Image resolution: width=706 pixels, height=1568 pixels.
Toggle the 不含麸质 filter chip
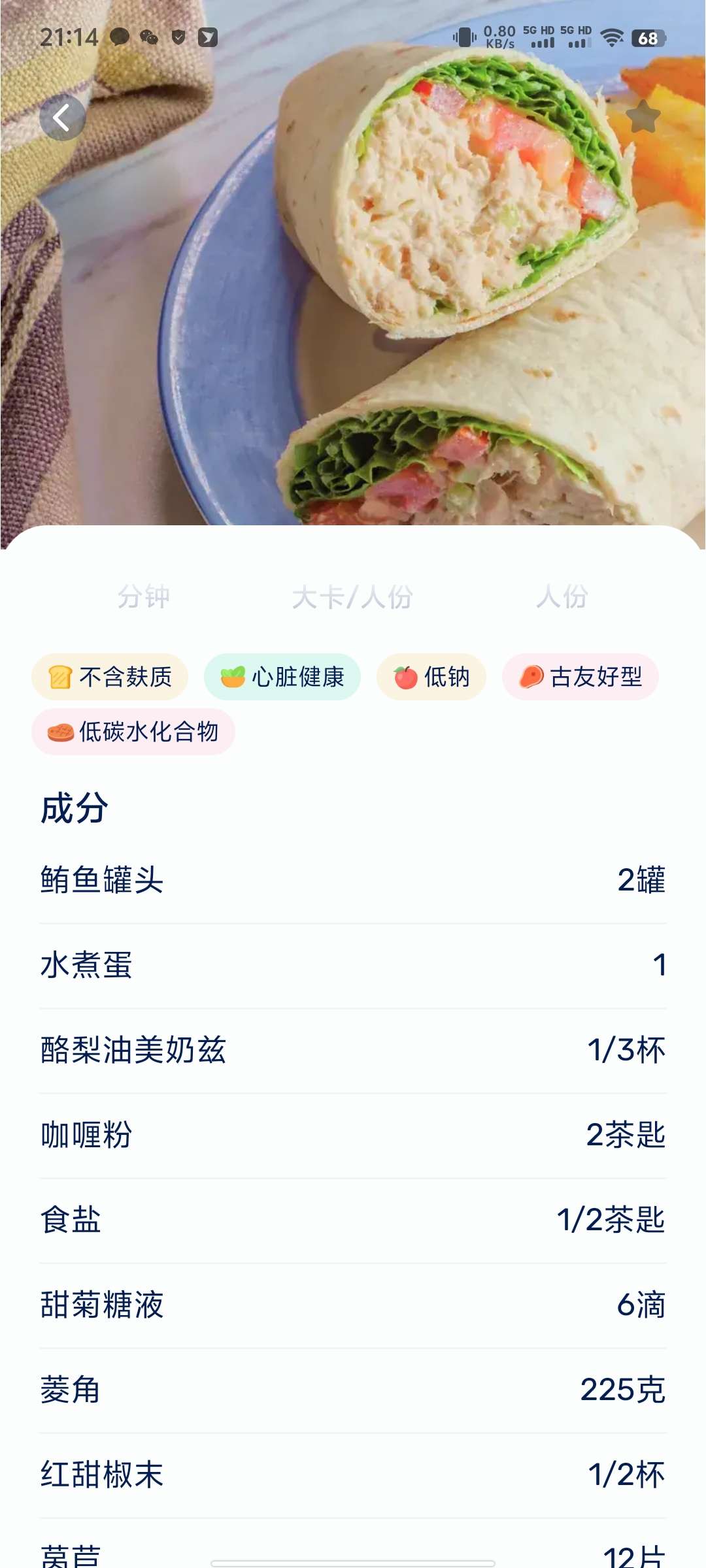111,678
